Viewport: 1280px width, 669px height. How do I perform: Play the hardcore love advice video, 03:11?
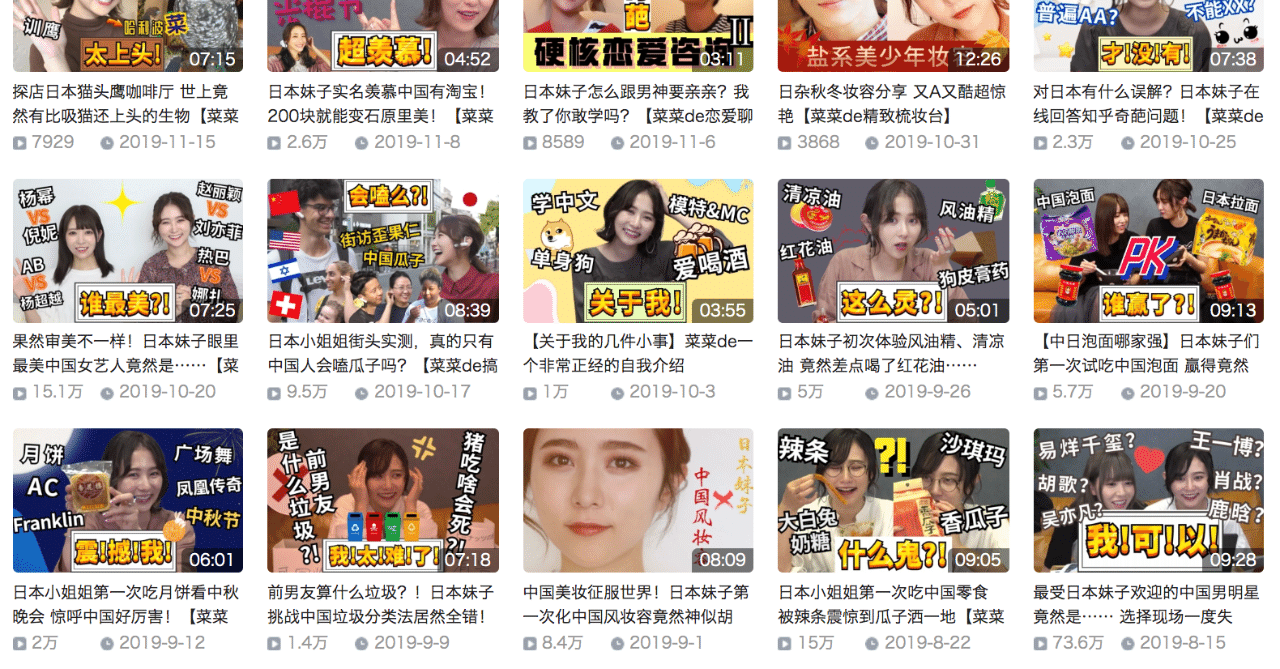pyautogui.click(x=638, y=36)
